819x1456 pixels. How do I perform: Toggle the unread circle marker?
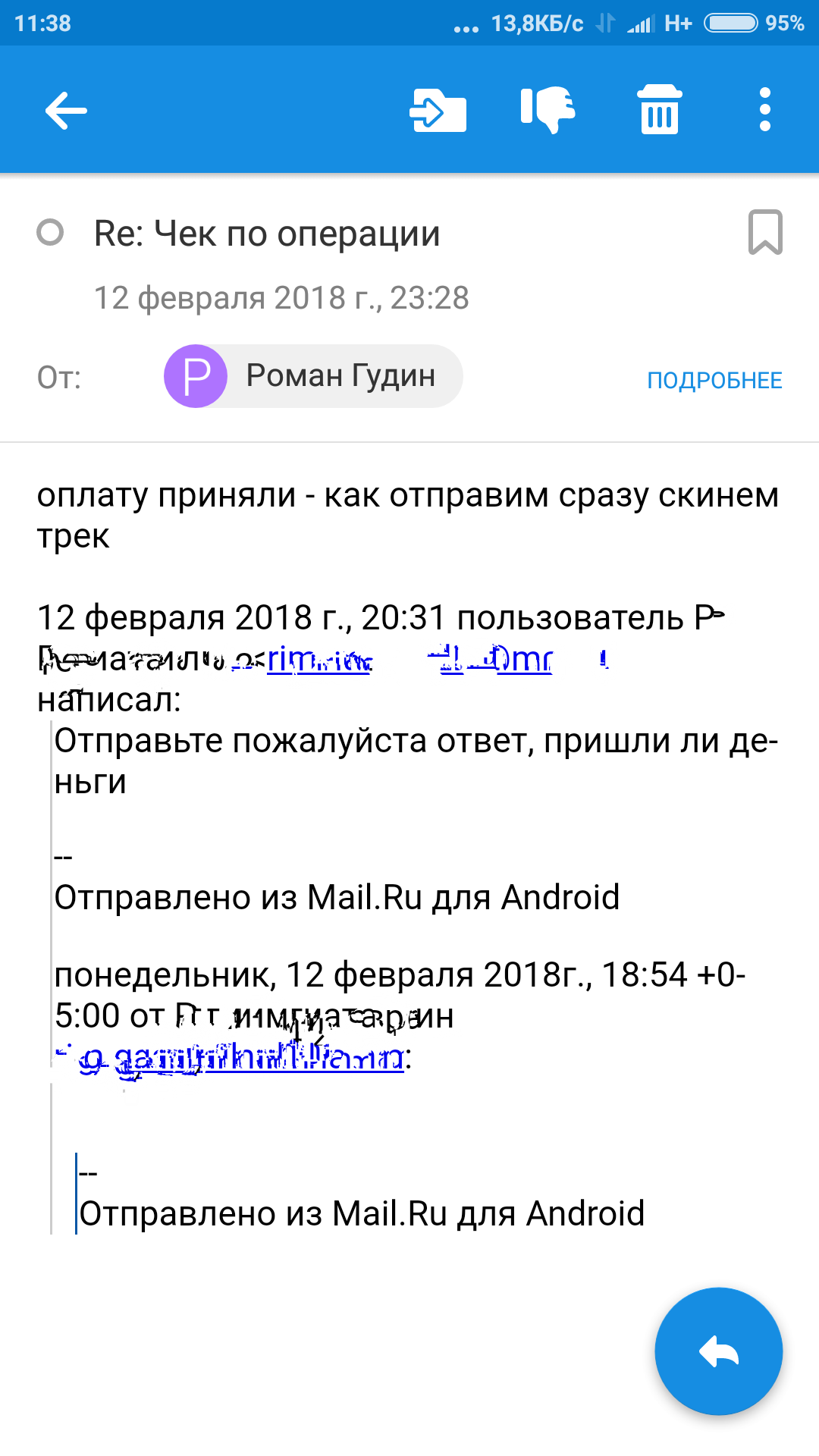click(x=50, y=232)
